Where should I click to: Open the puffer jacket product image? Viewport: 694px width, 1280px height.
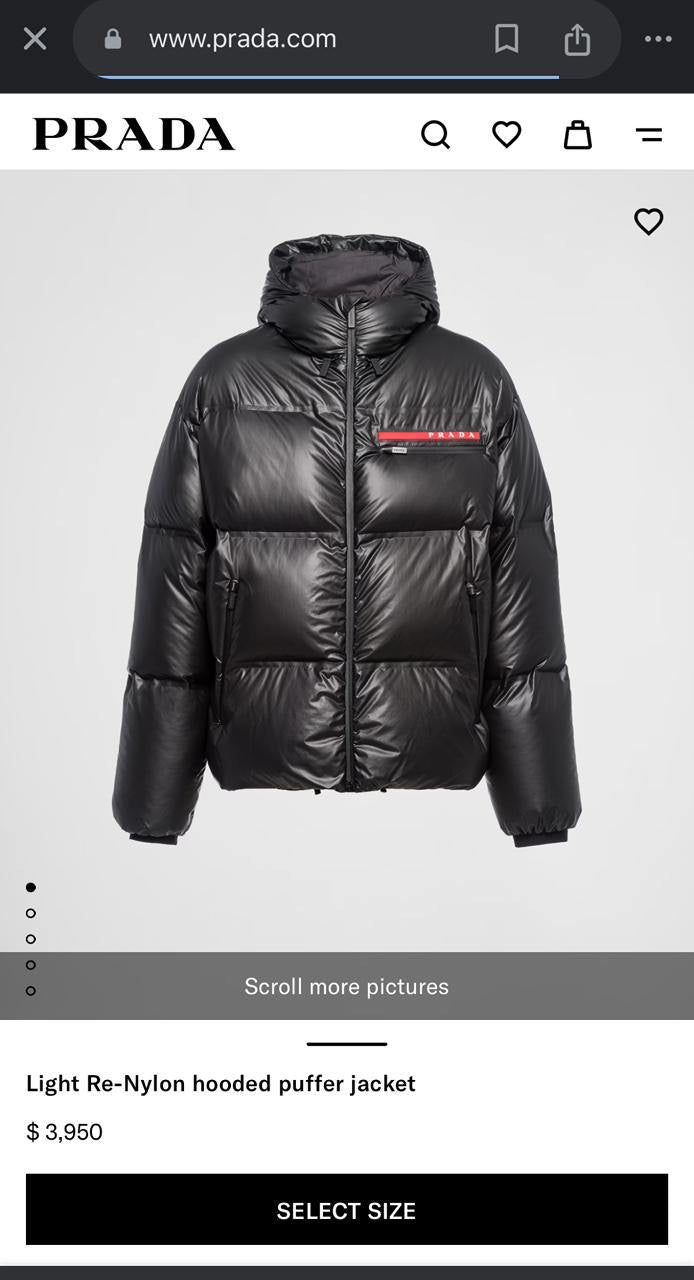point(347,540)
